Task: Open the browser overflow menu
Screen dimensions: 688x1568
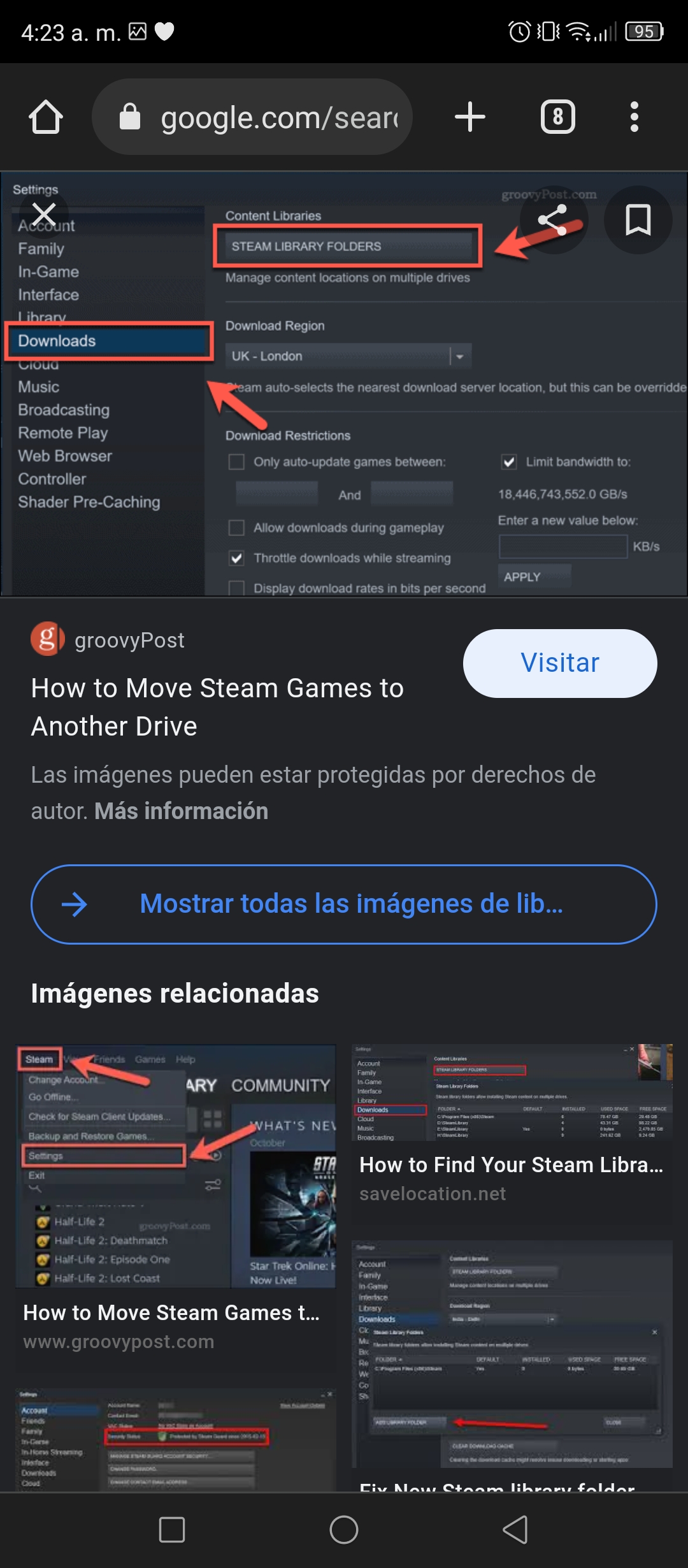Action: point(634,117)
